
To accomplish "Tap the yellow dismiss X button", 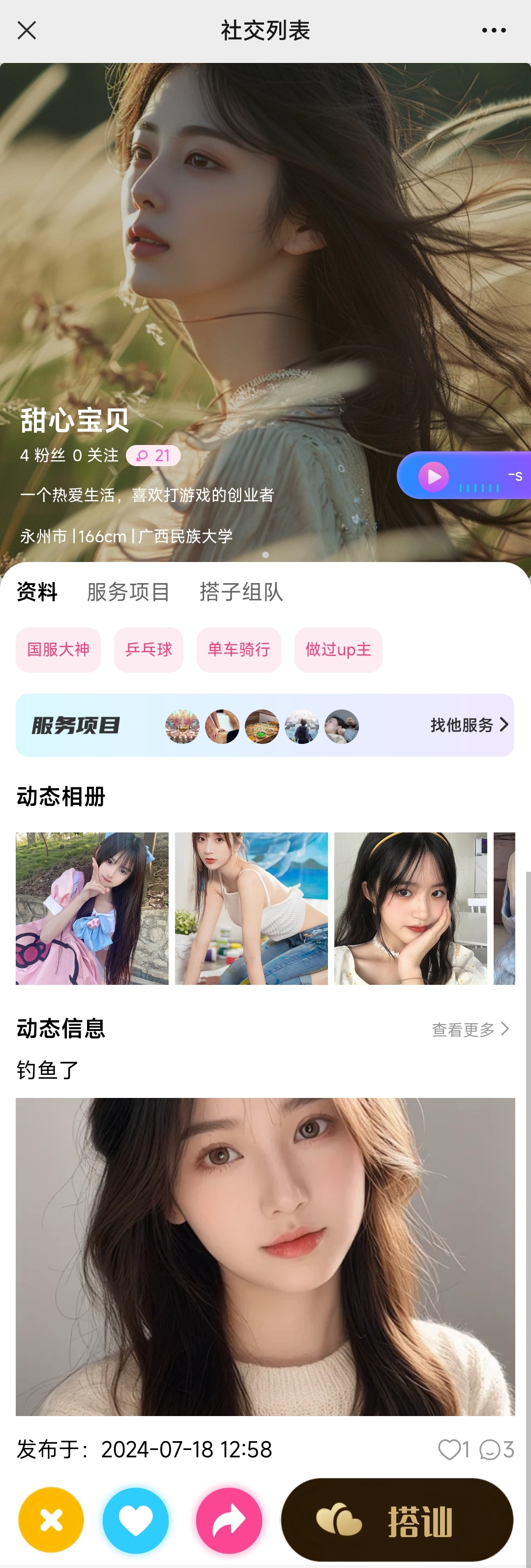I will click(51, 1520).
